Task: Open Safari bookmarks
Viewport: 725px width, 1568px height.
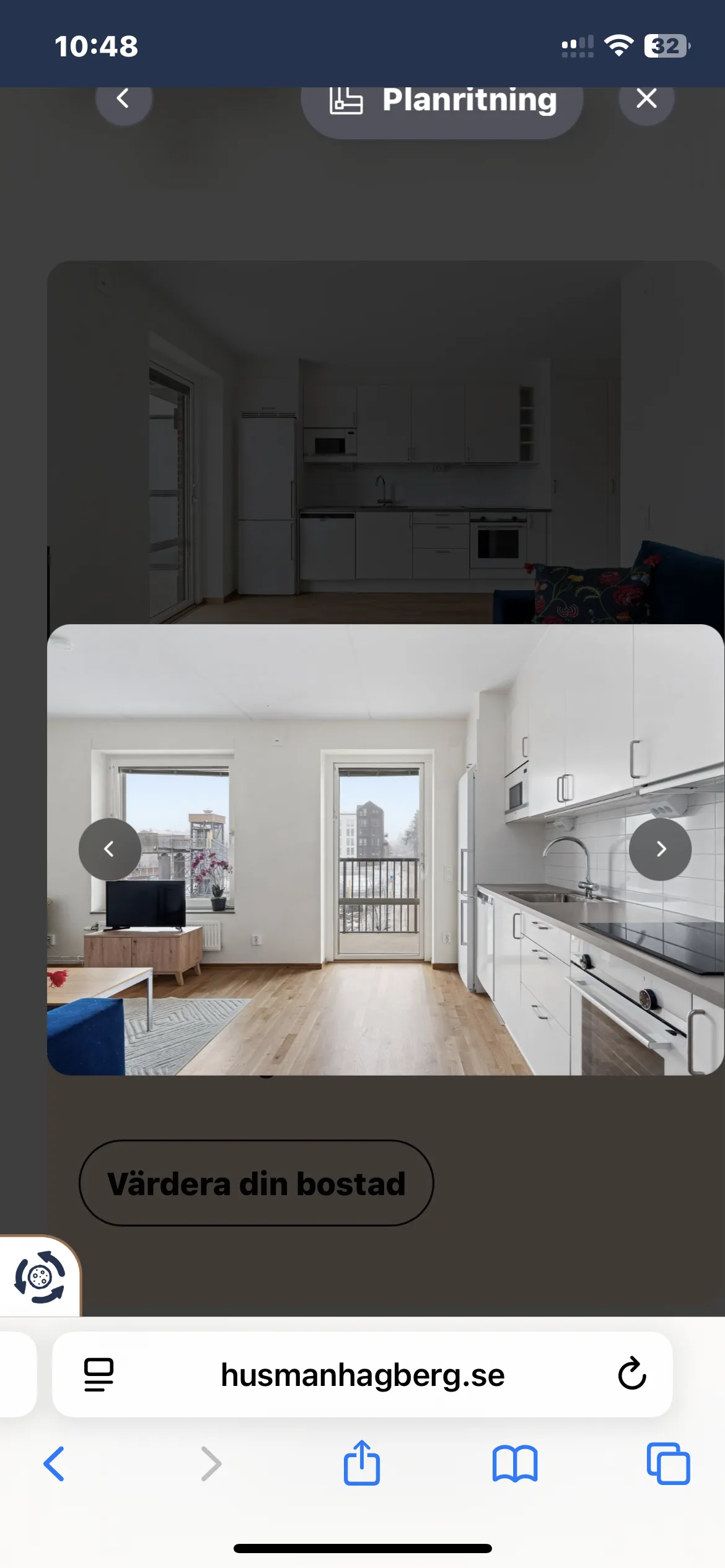Action: [515, 1464]
